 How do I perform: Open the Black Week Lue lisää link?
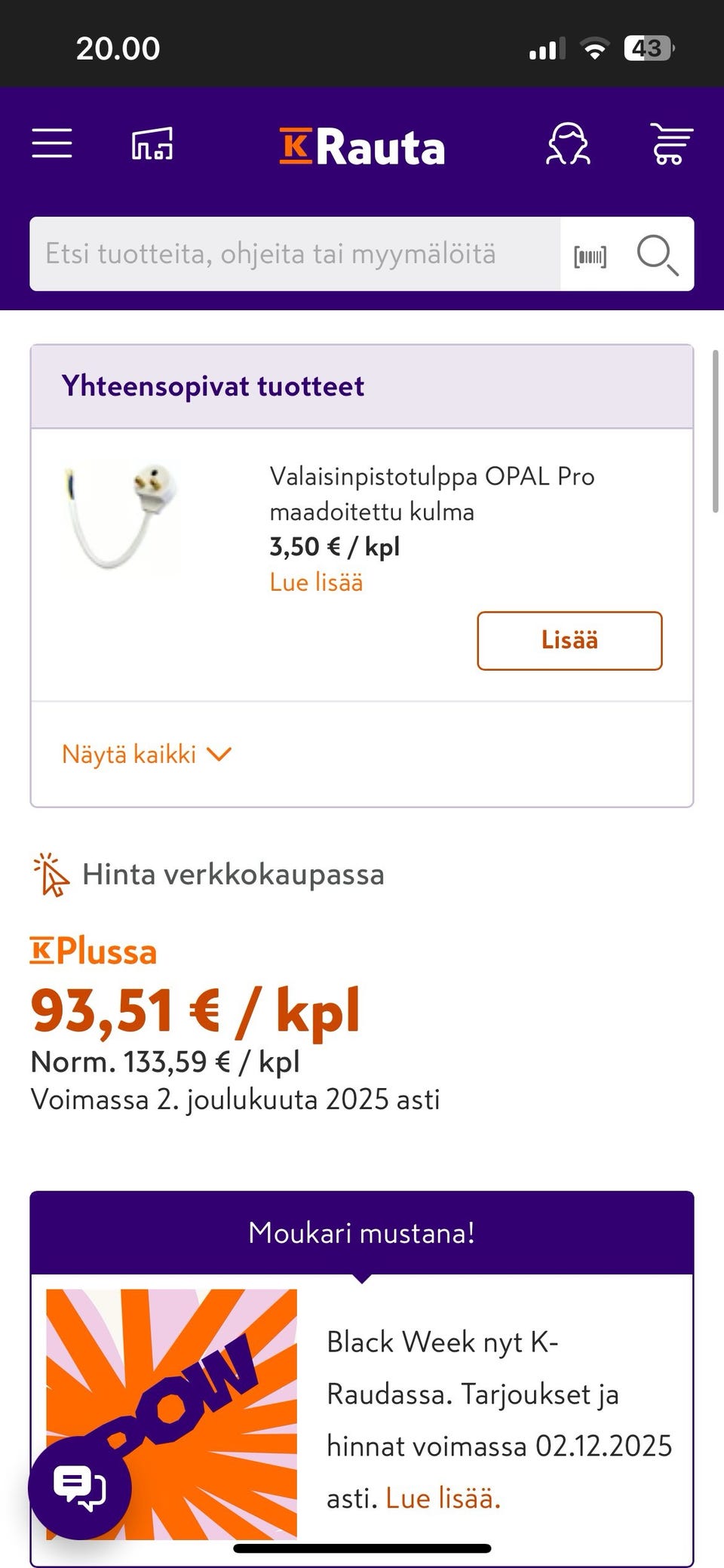[440, 1498]
